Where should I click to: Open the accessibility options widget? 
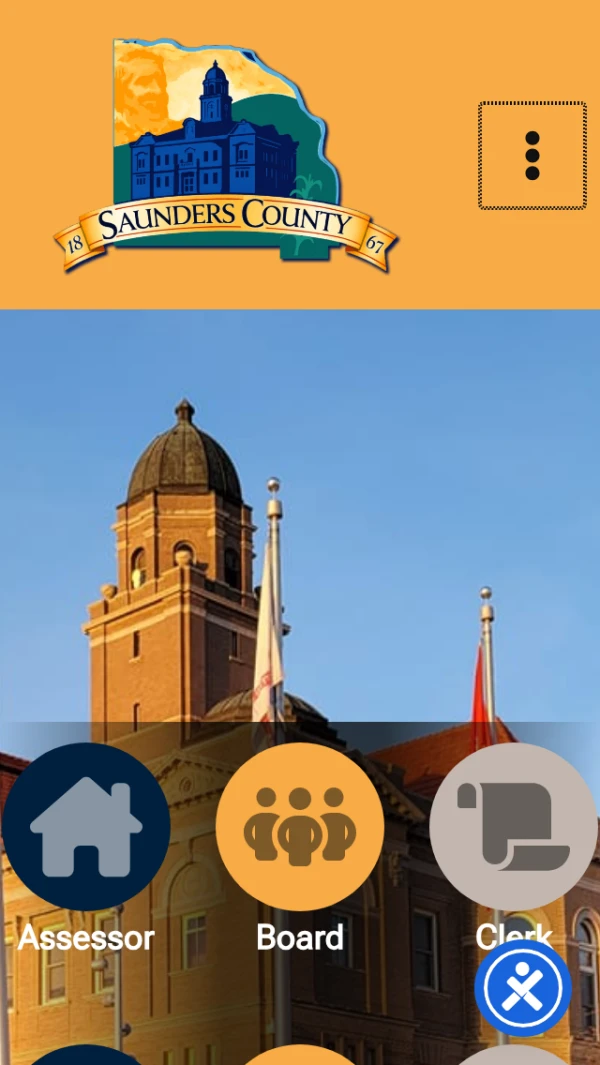(x=523, y=989)
